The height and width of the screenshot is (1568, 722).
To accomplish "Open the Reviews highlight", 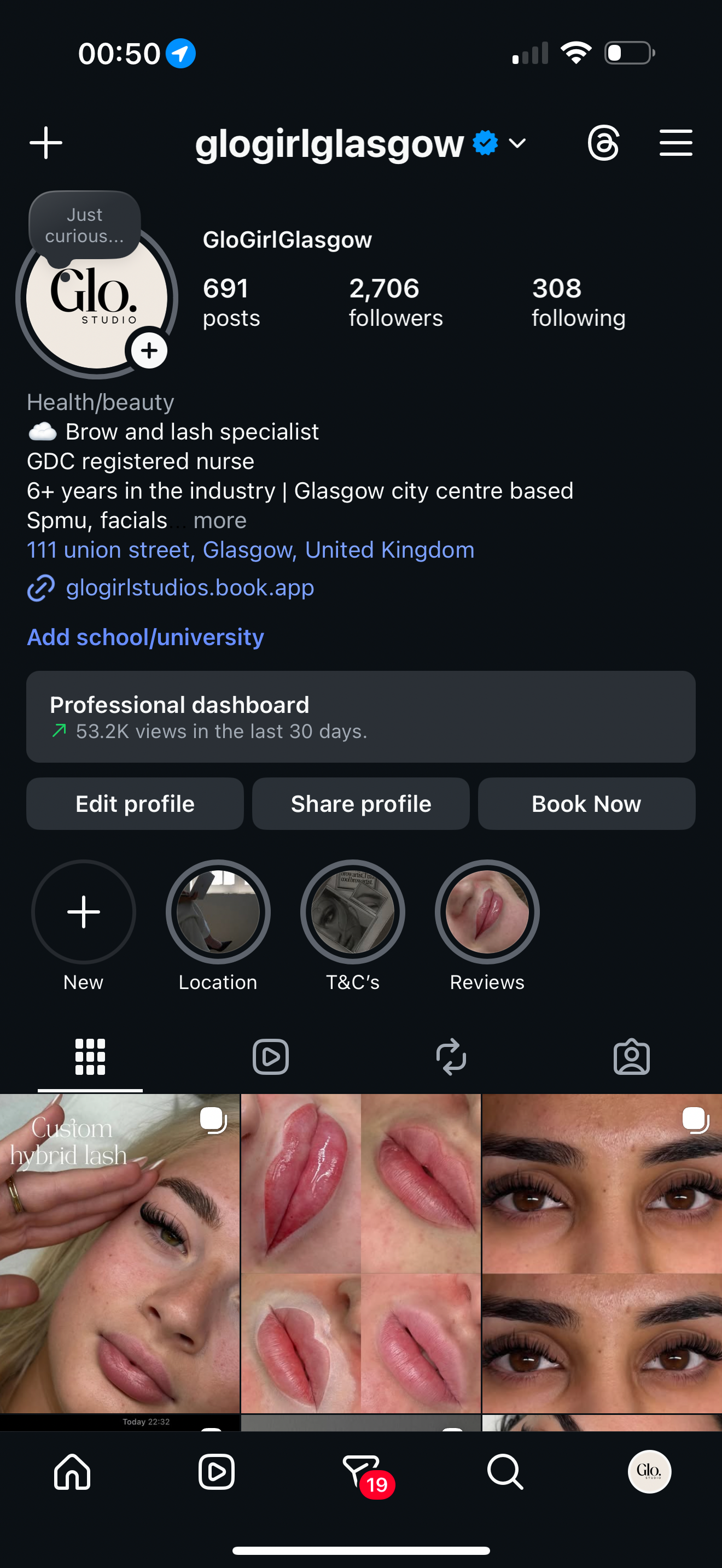I will pos(487,912).
